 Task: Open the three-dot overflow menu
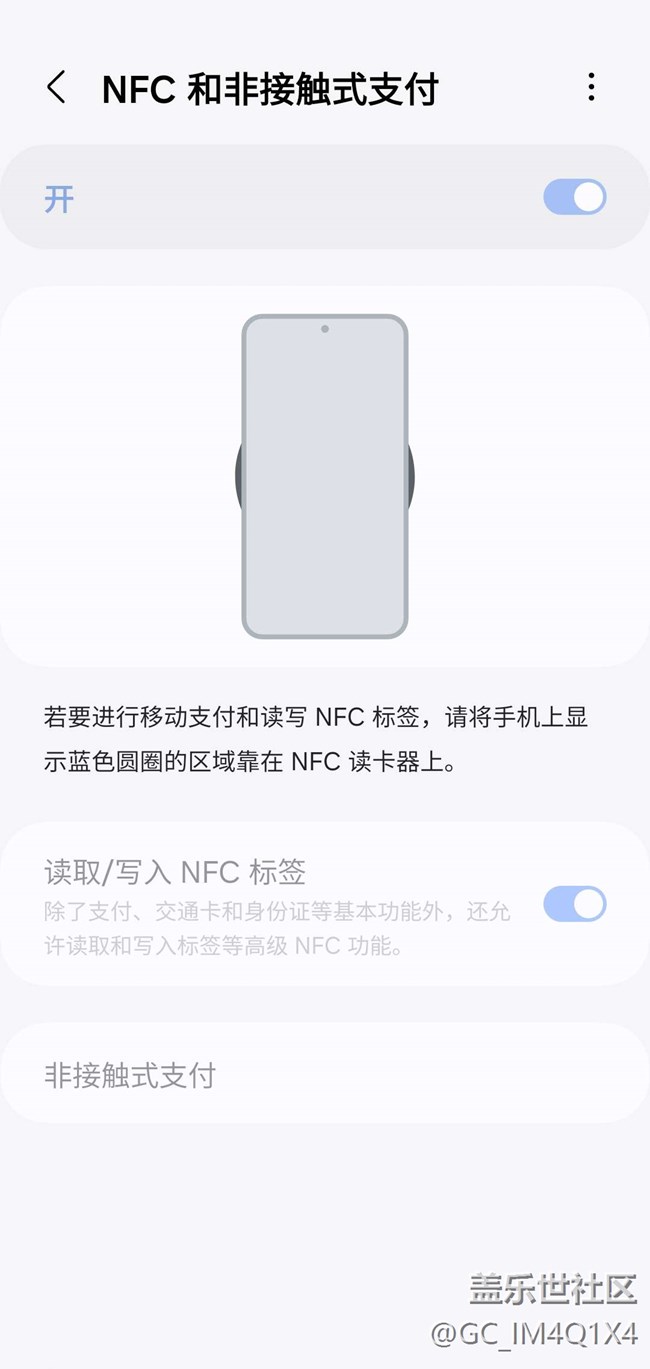pos(591,88)
